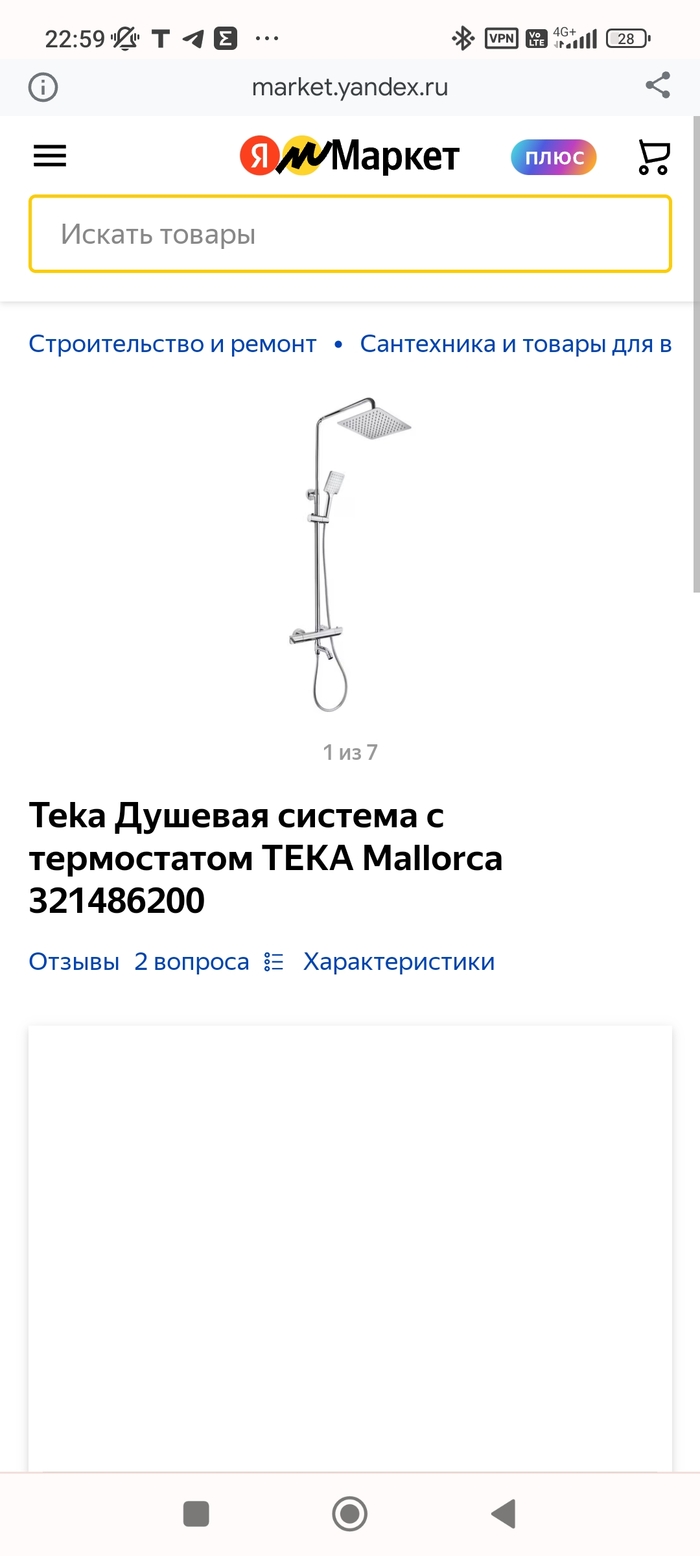The width and height of the screenshot is (700, 1556).
Task: Open Отзывы reviews
Action: point(74,962)
